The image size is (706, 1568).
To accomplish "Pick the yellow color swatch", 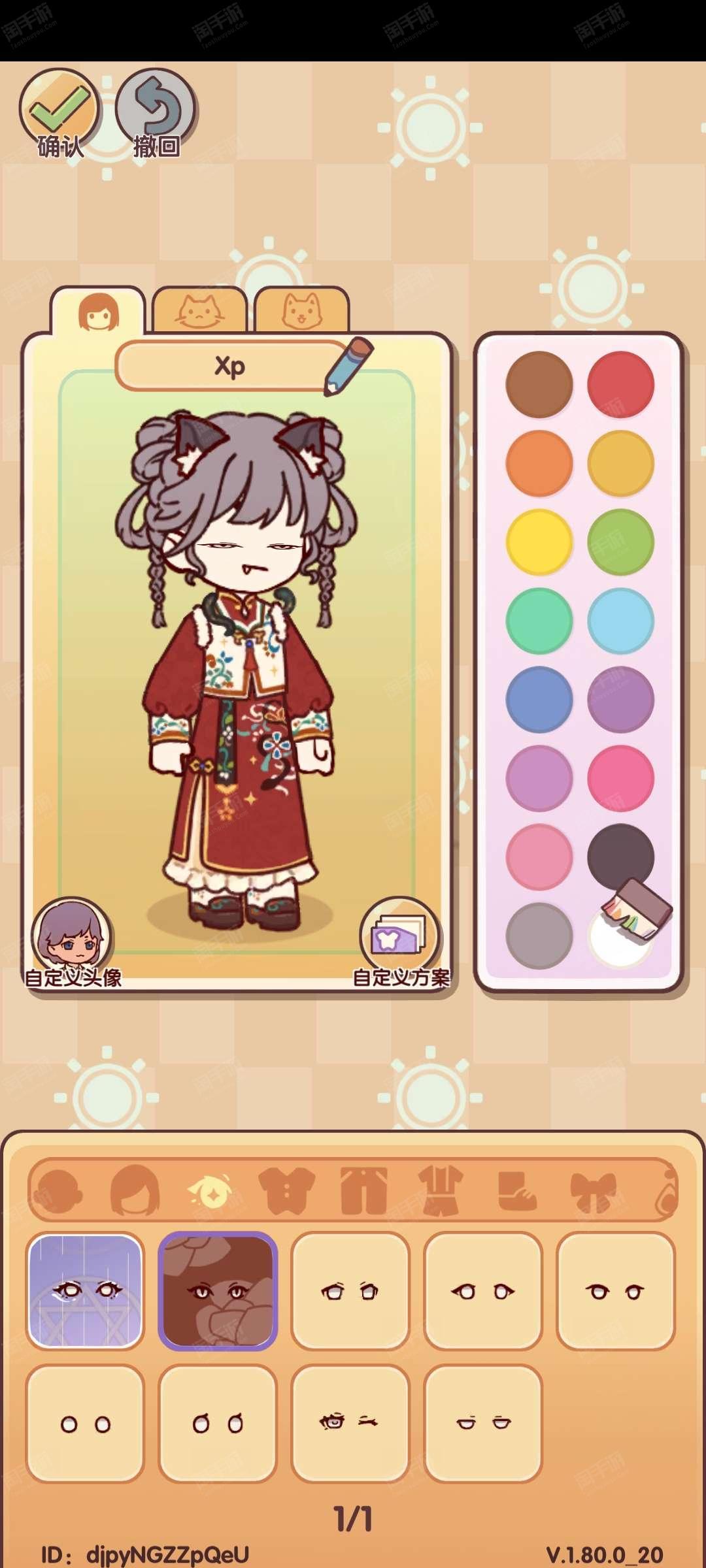I will [x=539, y=542].
